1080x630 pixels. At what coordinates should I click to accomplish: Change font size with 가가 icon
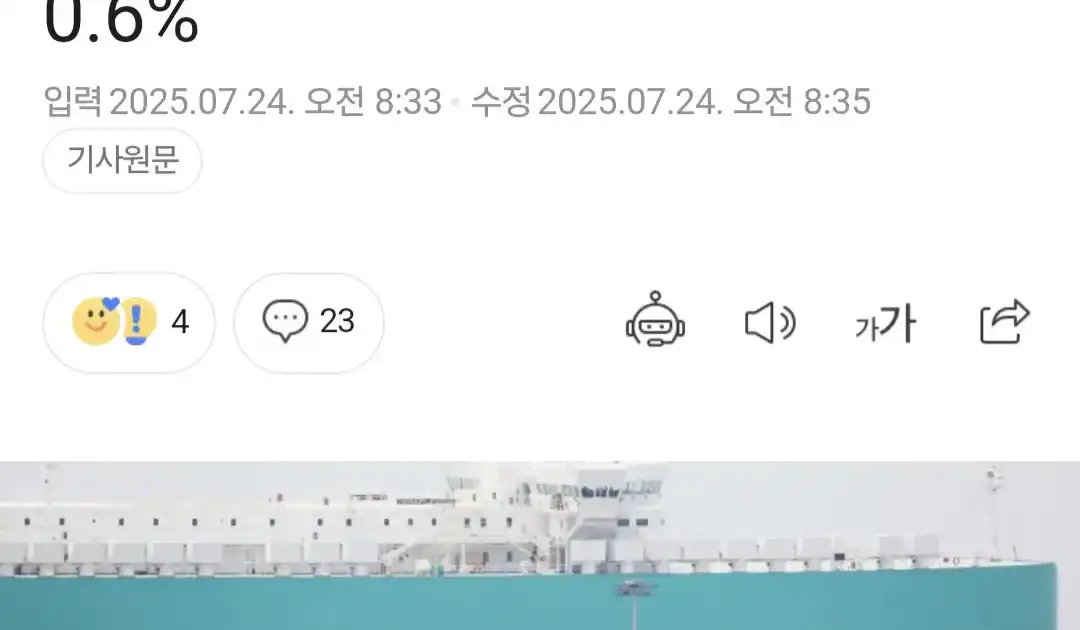click(885, 323)
